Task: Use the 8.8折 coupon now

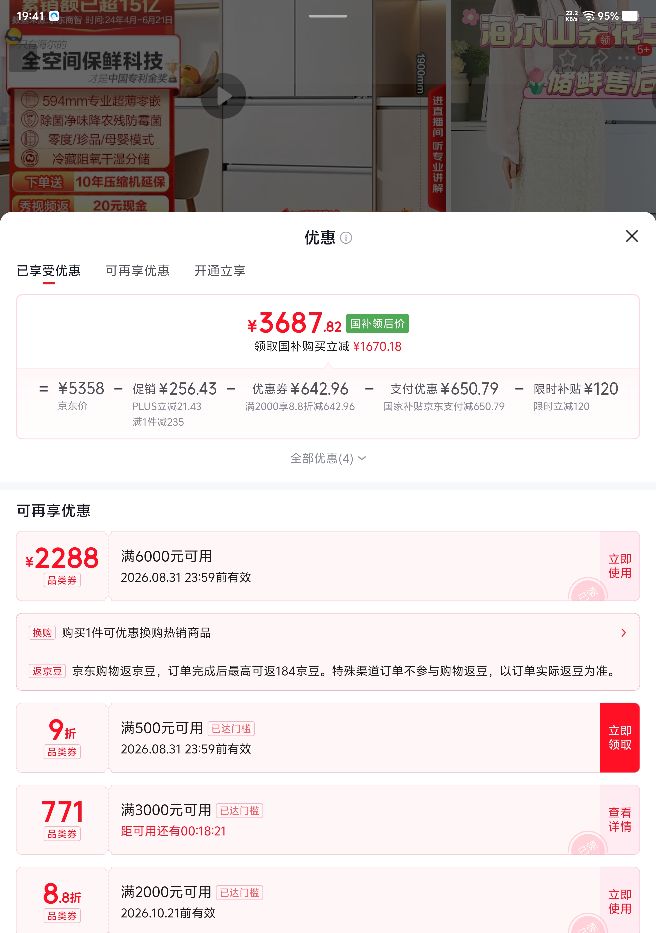Action: (x=620, y=901)
